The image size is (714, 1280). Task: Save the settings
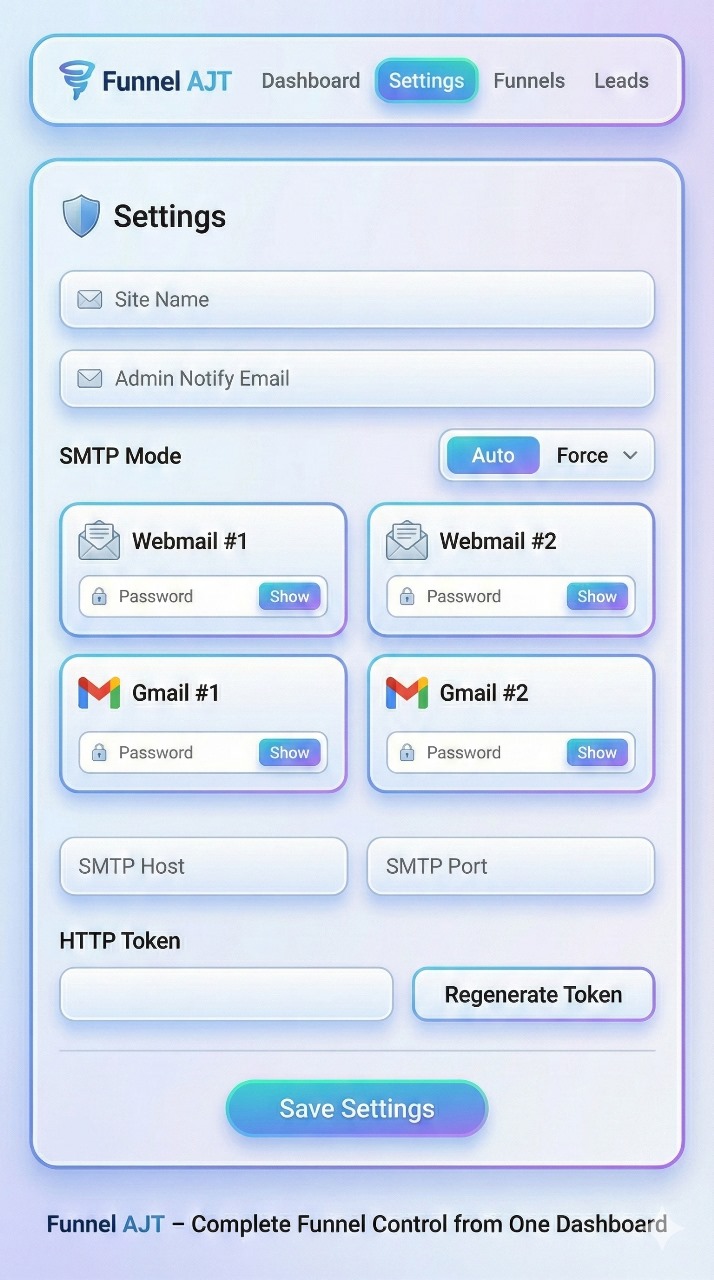tap(357, 1108)
